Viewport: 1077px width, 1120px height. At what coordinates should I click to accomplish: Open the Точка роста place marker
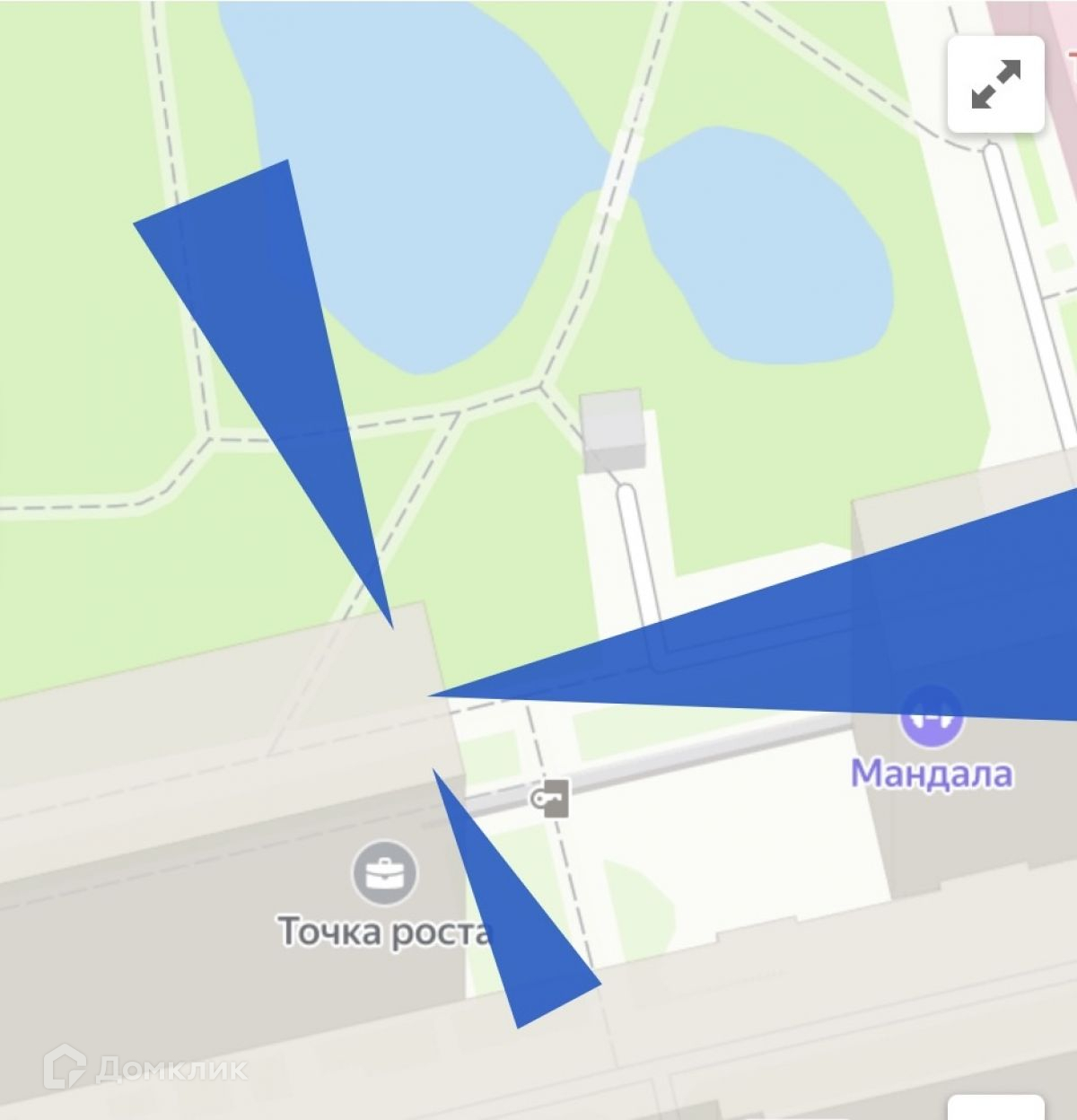point(385,873)
